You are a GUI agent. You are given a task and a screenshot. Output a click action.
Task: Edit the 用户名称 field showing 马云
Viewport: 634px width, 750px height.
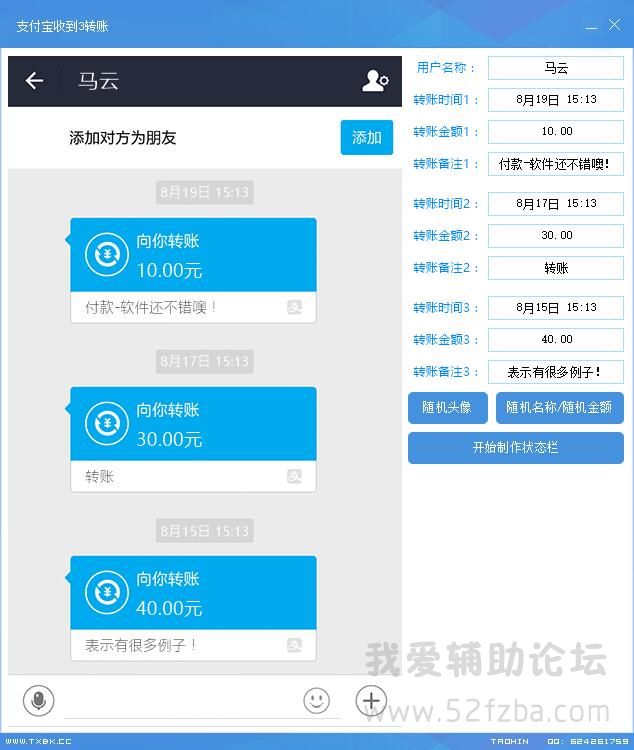pyautogui.click(x=555, y=68)
